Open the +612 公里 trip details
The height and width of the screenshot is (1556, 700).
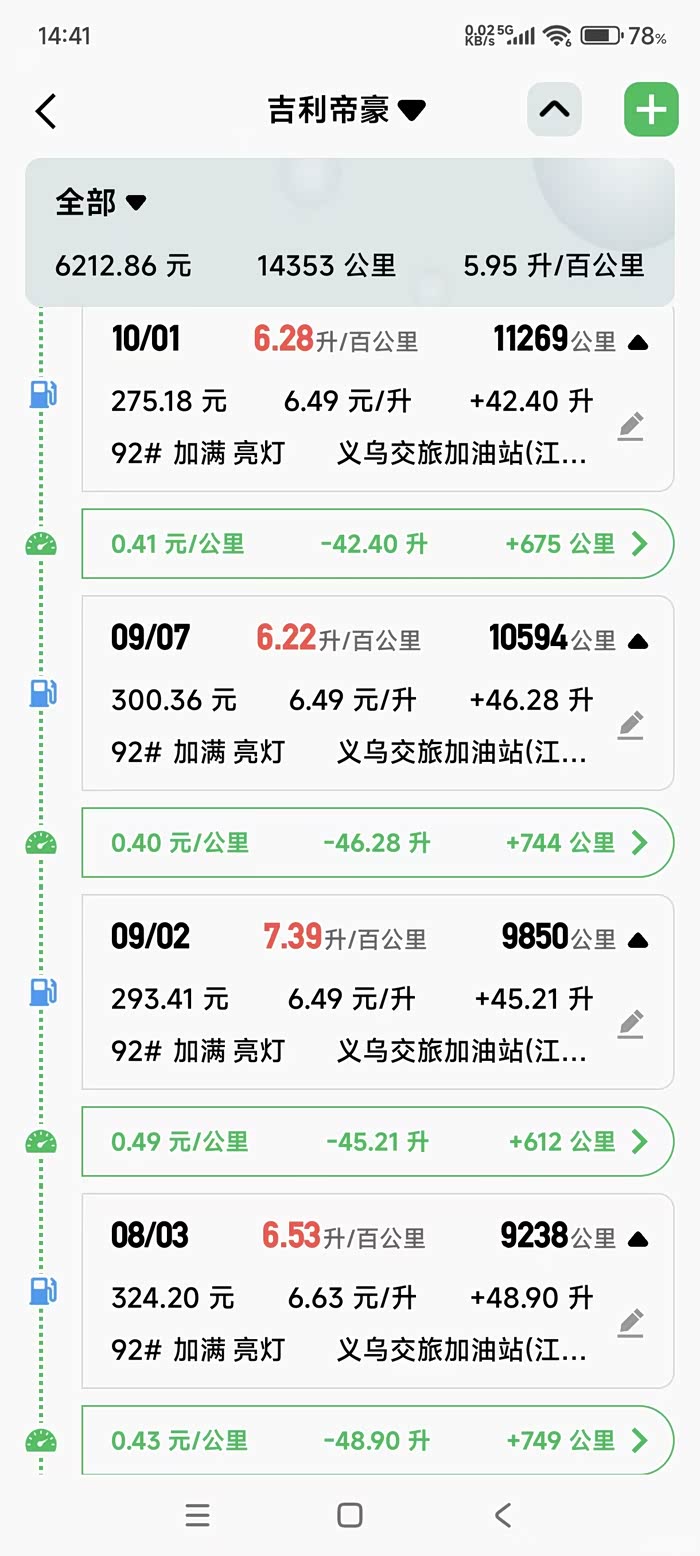click(x=377, y=1142)
